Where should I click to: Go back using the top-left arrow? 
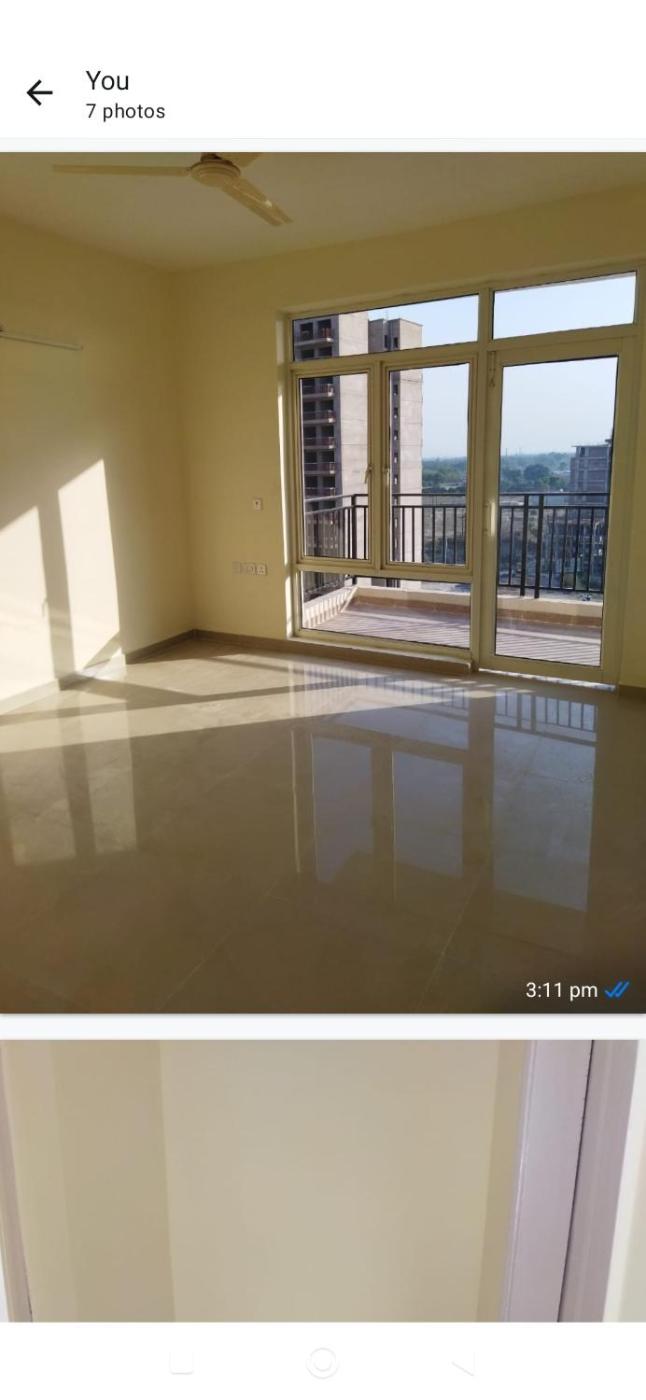(39, 93)
